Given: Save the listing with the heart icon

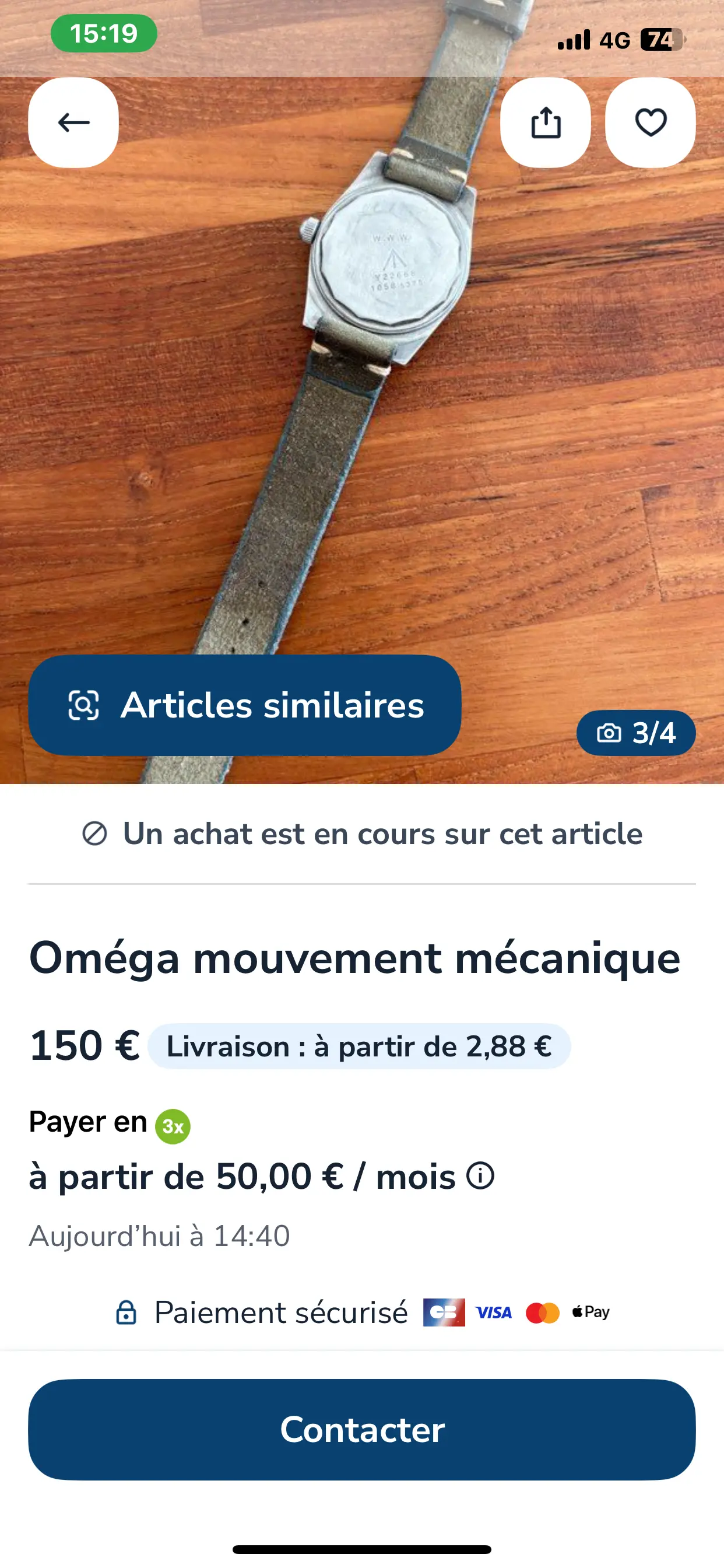Looking at the screenshot, I should click(651, 123).
